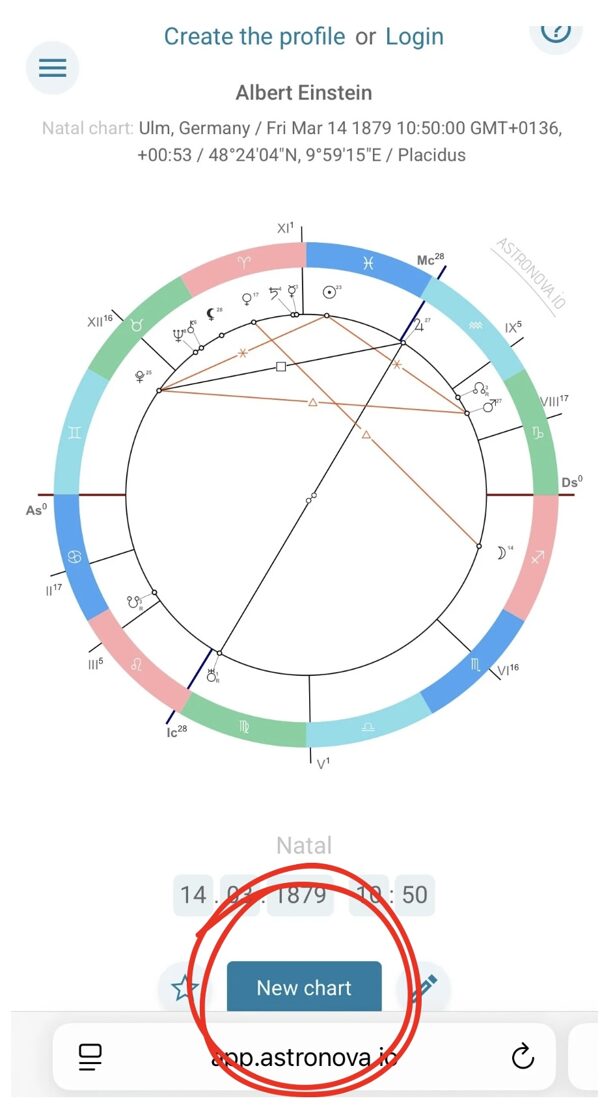Add this chart to favorites star
The width and height of the screenshot is (600, 1120).
click(185, 989)
